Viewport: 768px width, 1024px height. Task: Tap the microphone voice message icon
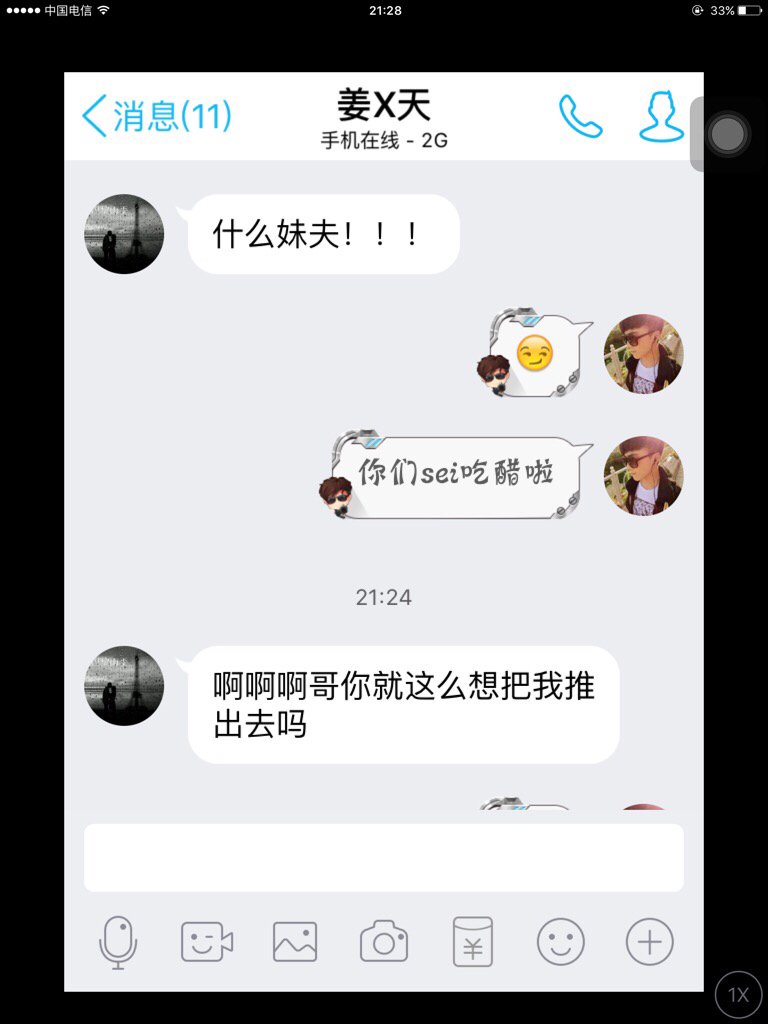[118, 942]
